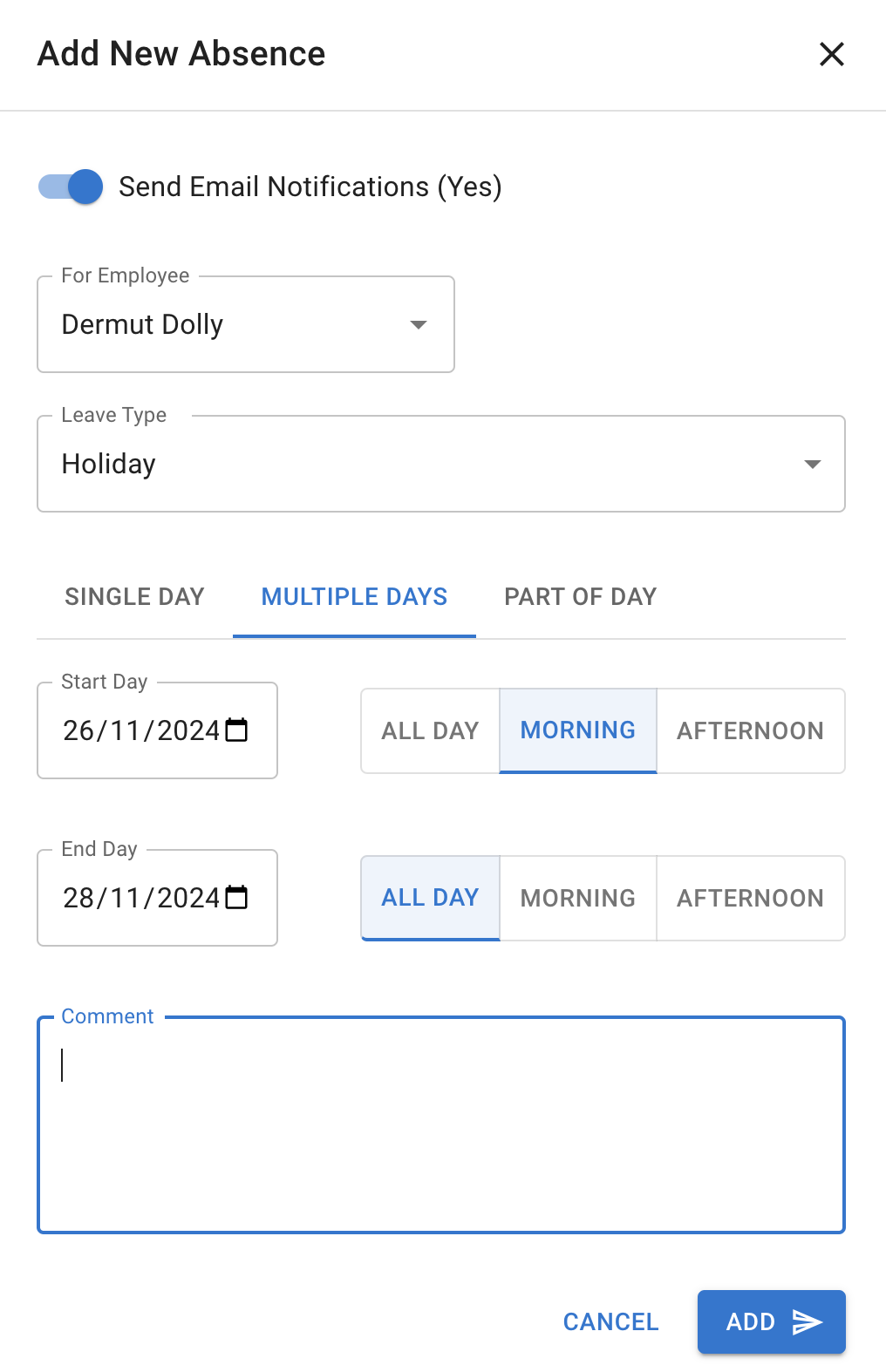886x1372 pixels.
Task: Click the paper plane icon on ADD button
Action: [807, 1322]
